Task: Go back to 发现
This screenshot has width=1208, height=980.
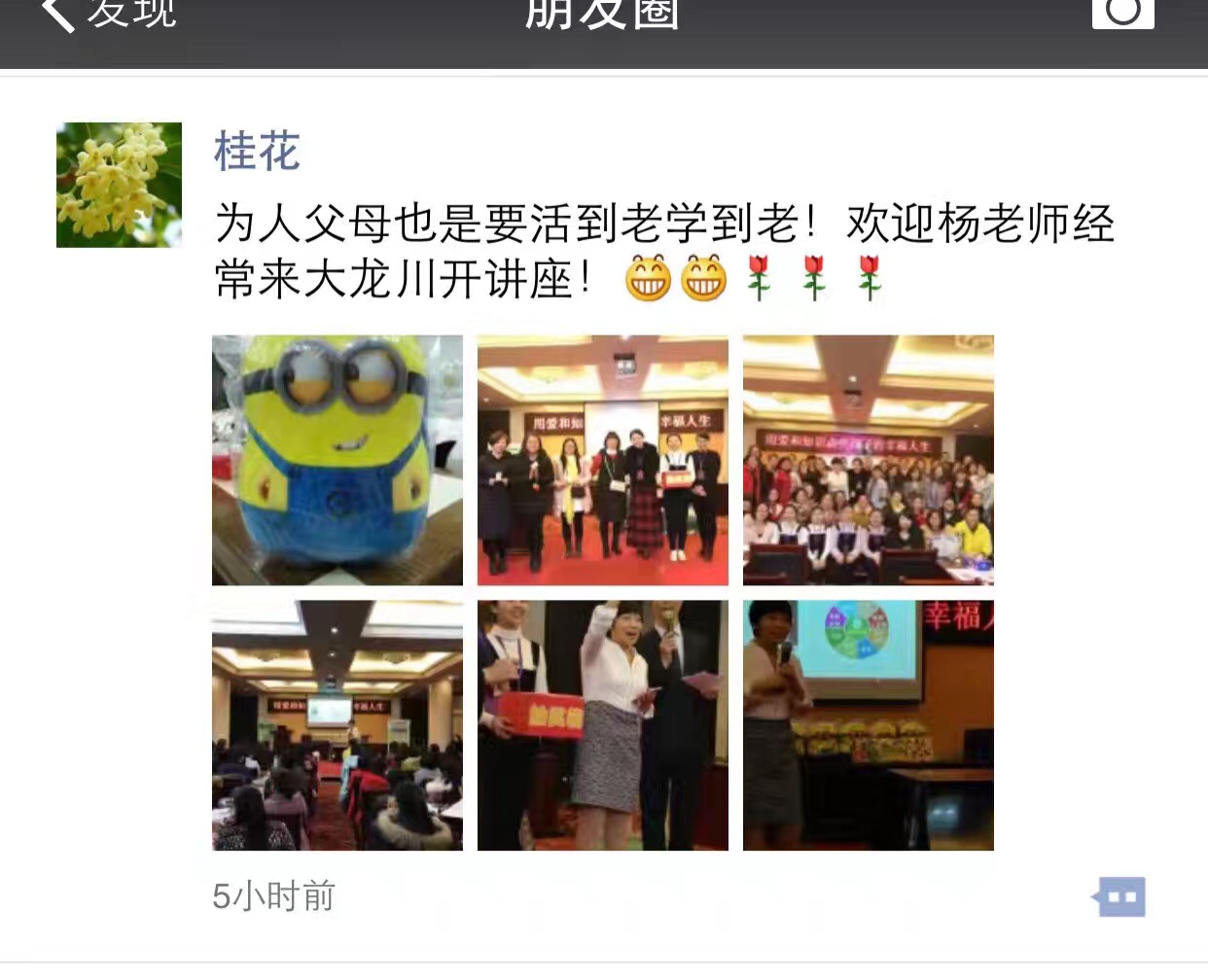Action: [107, 14]
